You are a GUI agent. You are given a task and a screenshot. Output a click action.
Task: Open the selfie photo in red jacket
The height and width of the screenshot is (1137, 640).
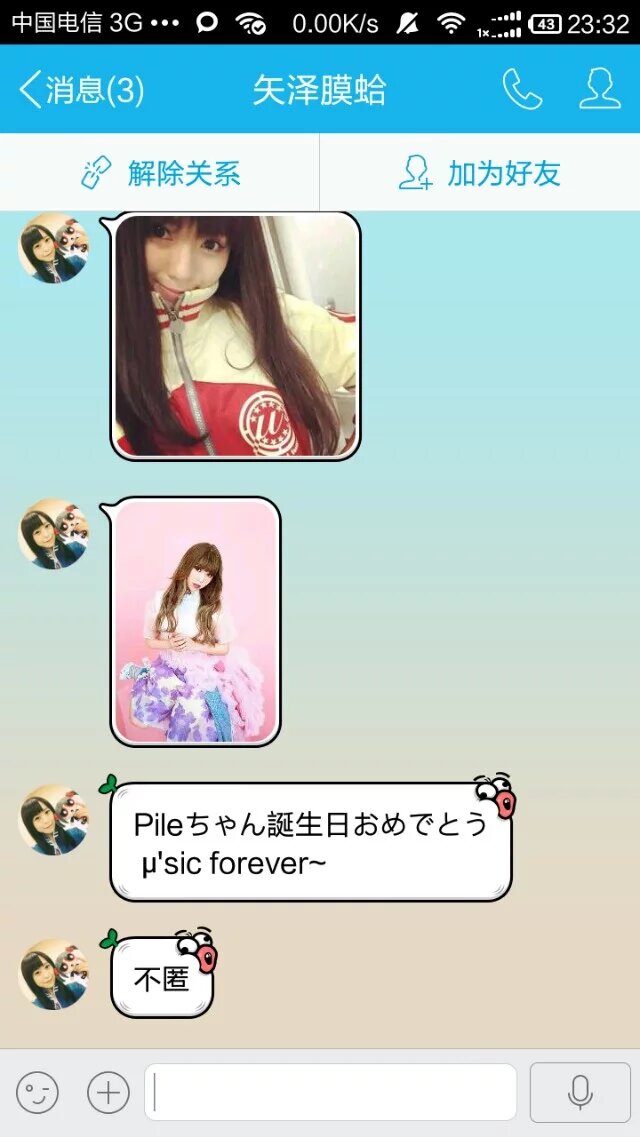click(235, 336)
